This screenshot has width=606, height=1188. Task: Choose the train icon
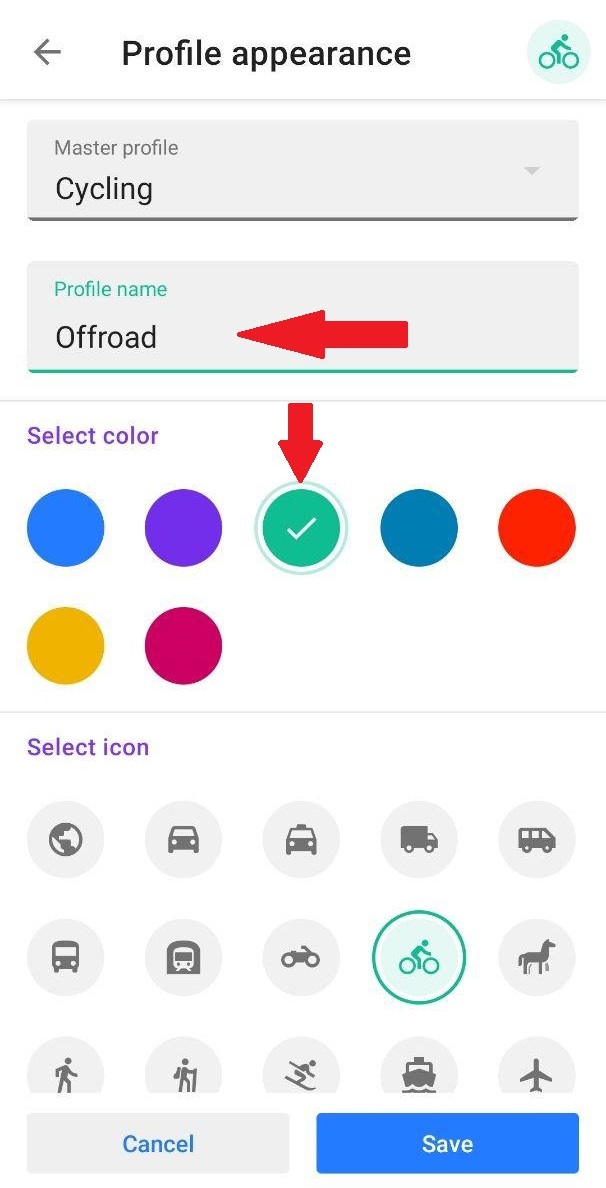(183, 957)
